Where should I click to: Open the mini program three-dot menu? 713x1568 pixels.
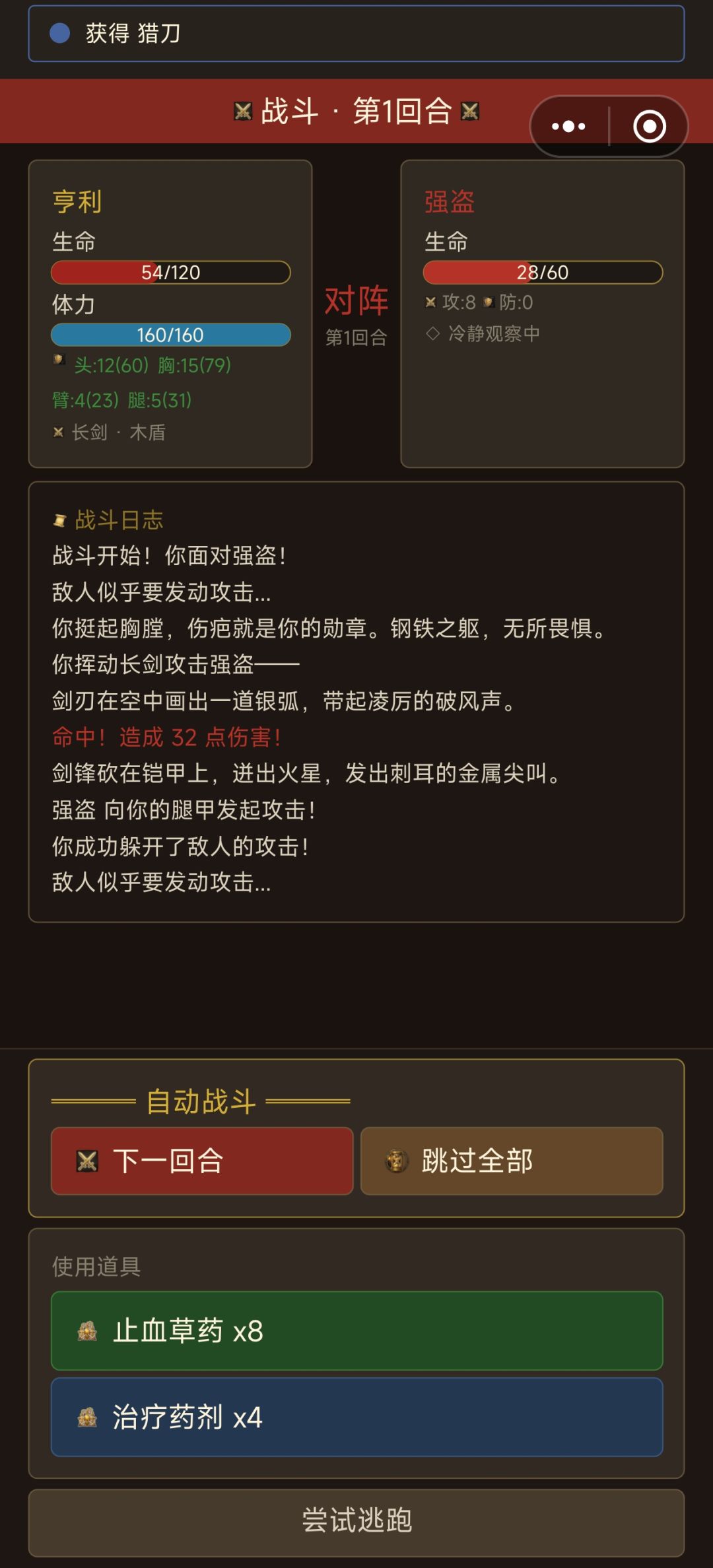(568, 126)
